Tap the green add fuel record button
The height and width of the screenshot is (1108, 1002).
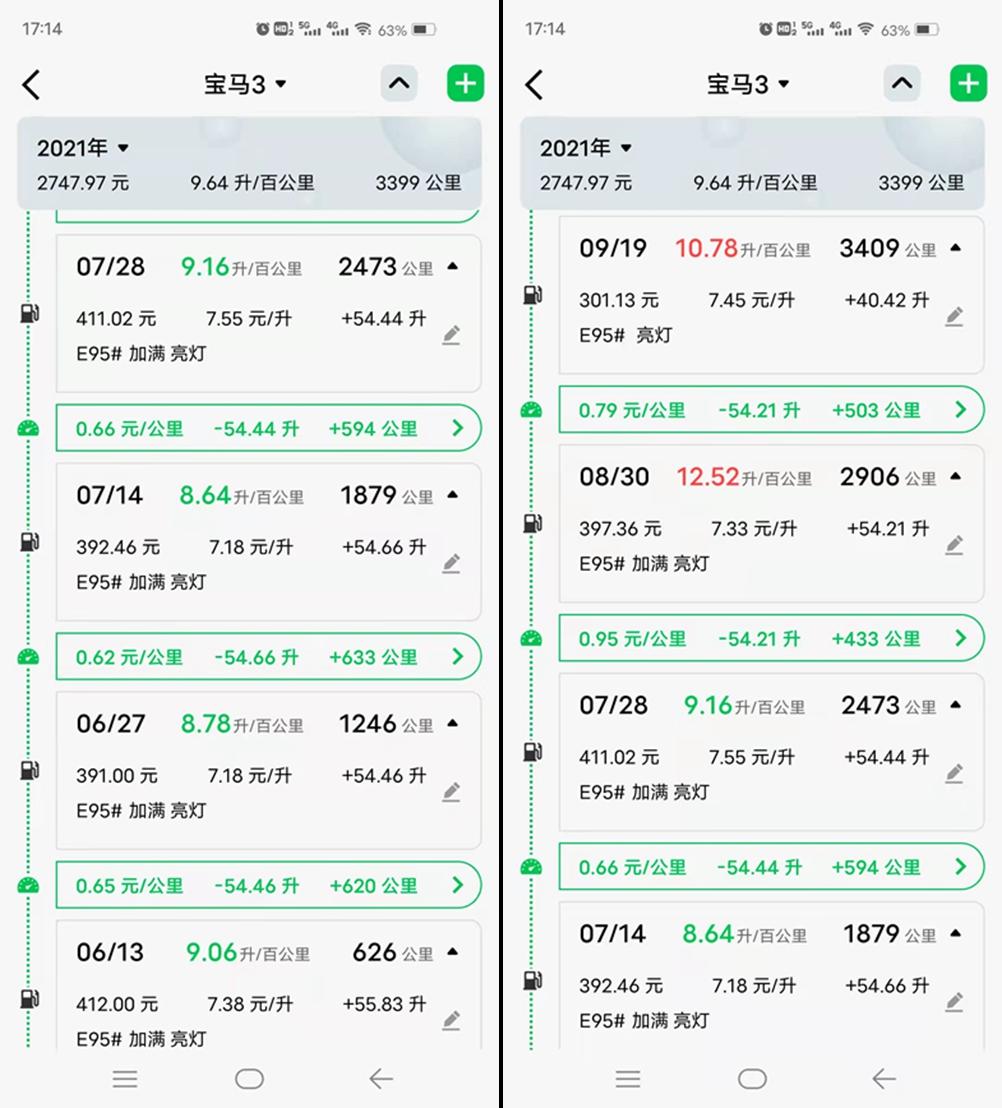click(x=465, y=84)
